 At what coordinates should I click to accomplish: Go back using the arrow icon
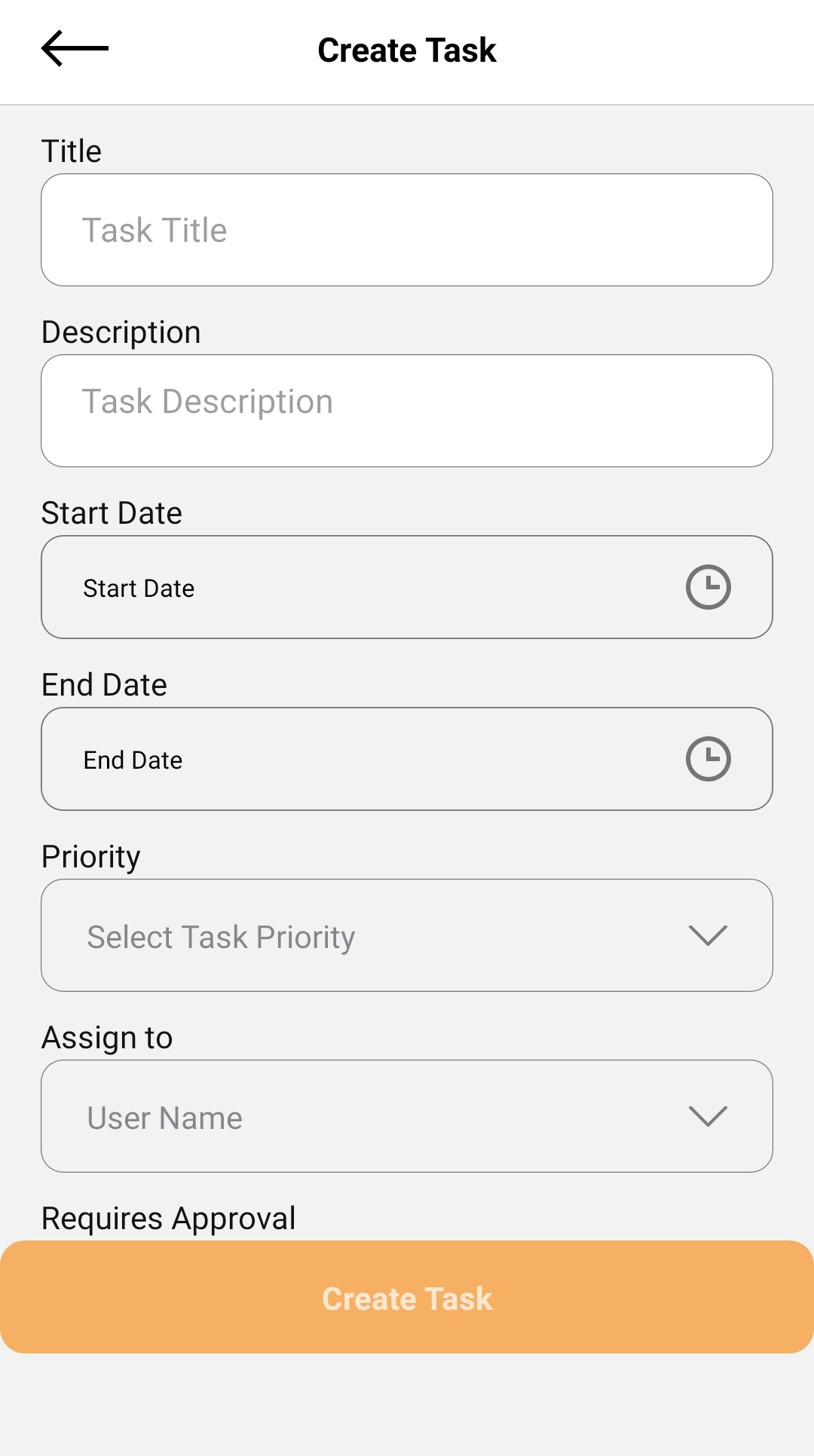click(x=75, y=49)
